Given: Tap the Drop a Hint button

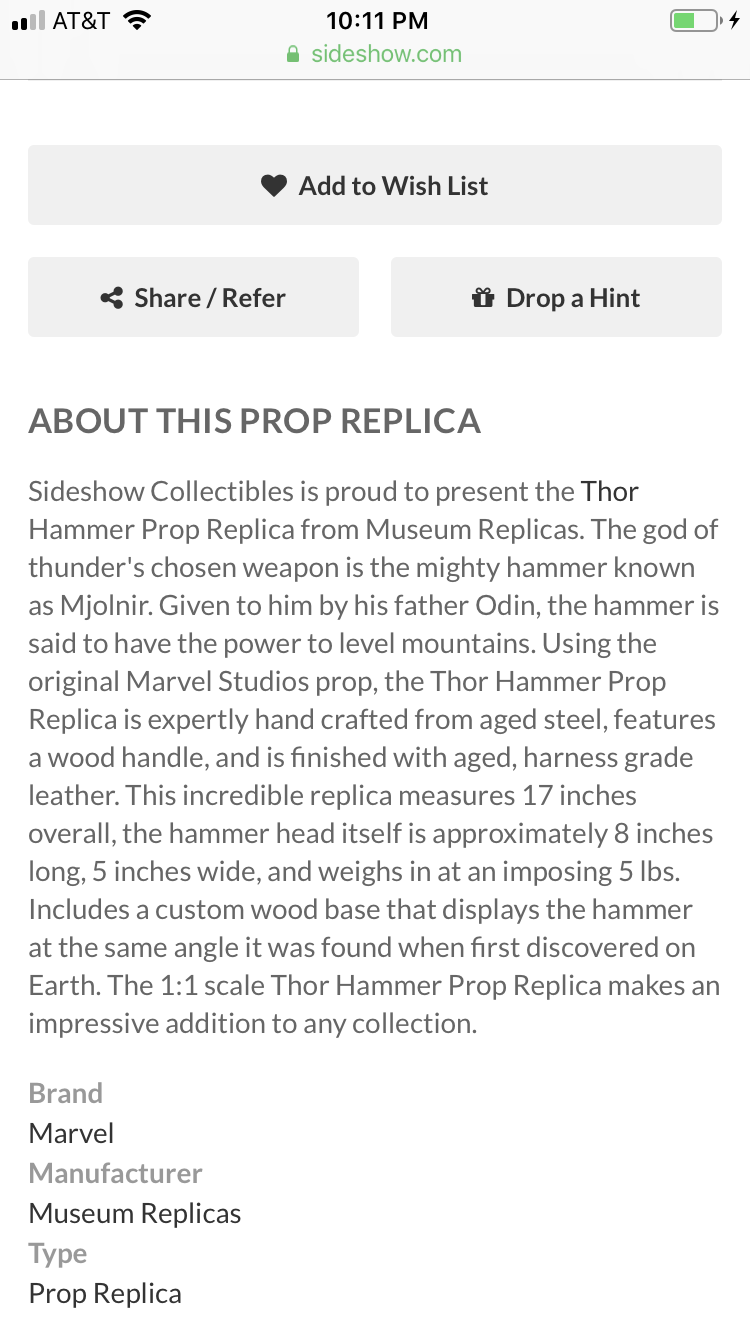Looking at the screenshot, I should 556,297.
